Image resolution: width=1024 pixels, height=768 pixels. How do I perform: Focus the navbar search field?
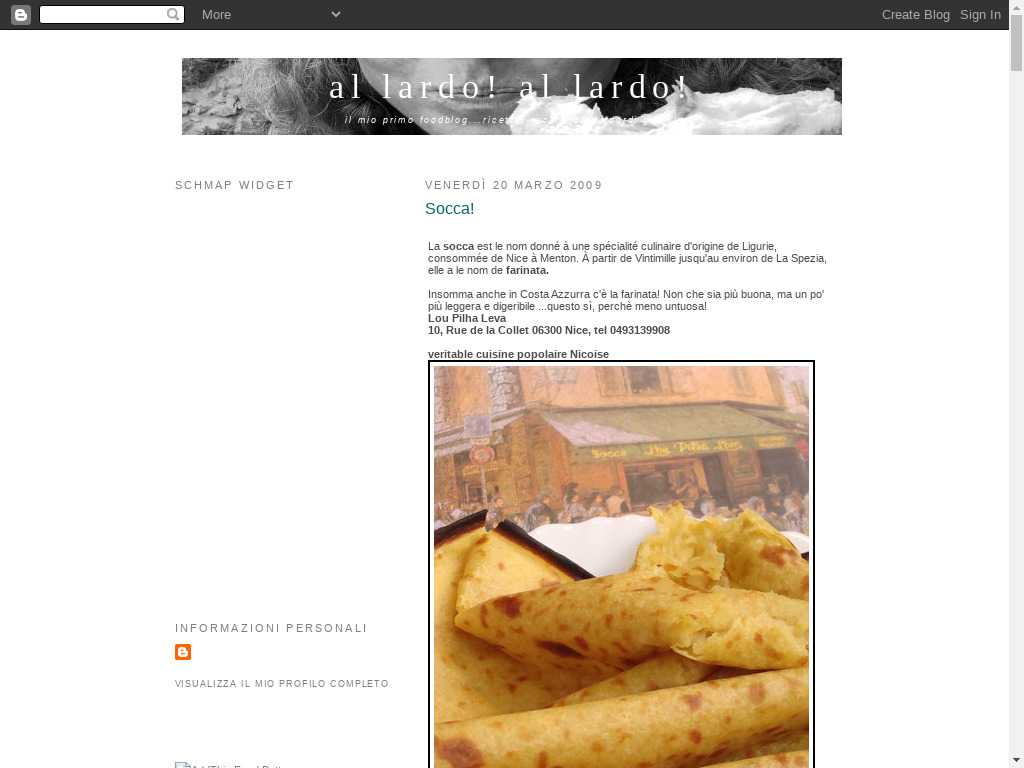(104, 14)
